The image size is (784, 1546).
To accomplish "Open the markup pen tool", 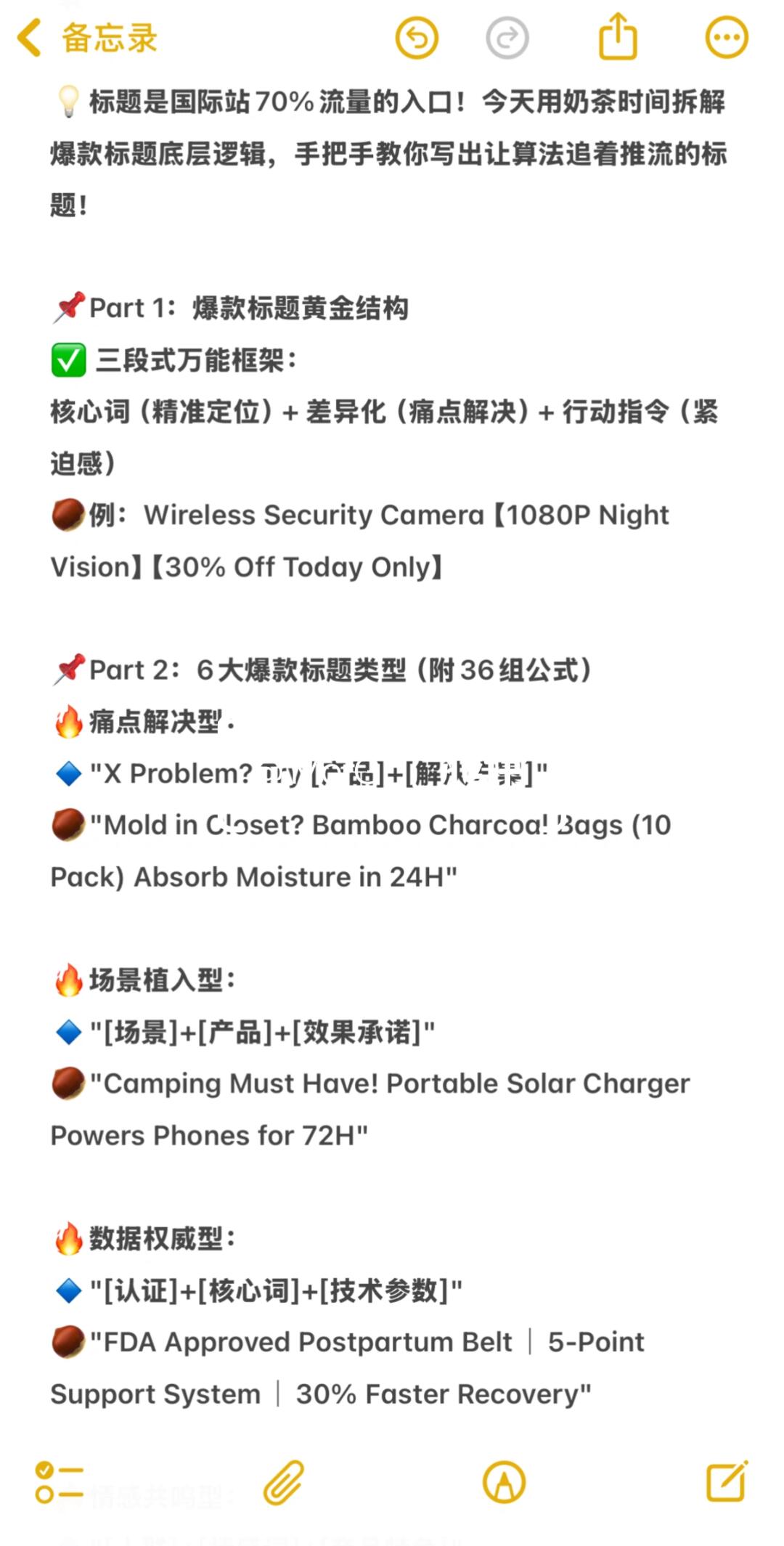I will point(504,1482).
